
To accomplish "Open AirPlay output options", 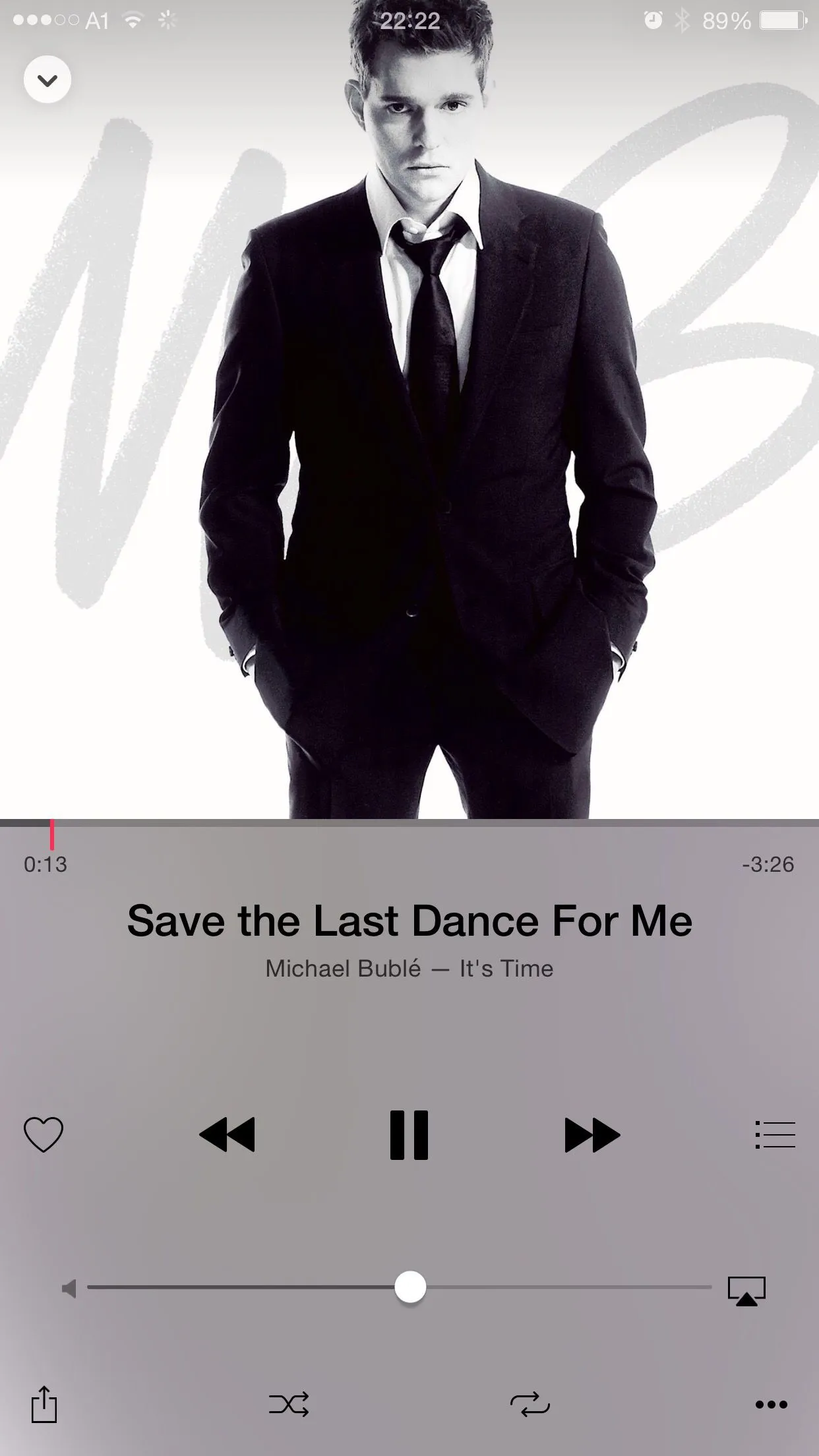I will 746,1290.
